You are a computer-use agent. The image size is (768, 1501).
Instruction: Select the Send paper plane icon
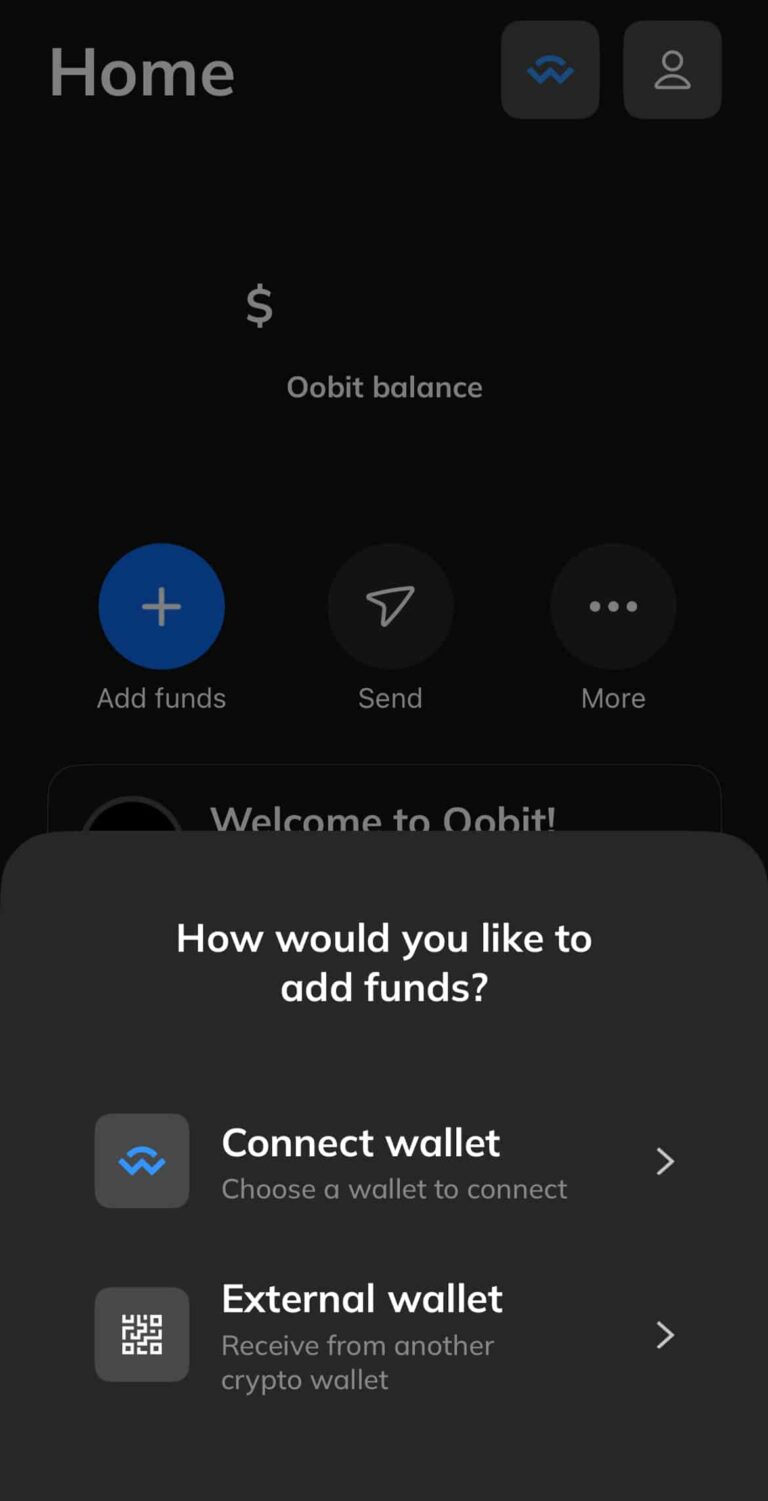390,606
